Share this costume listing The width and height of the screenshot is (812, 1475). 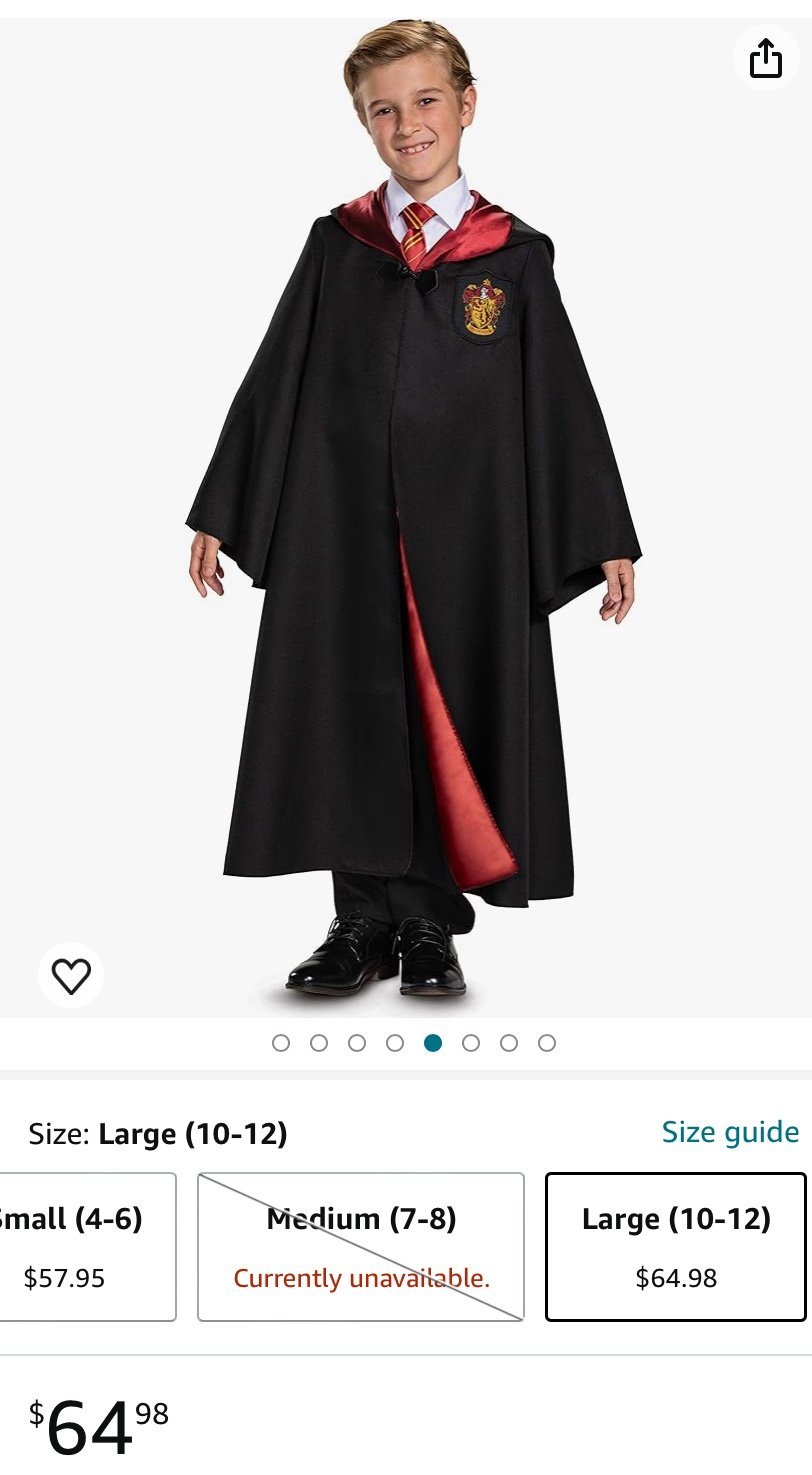[x=765, y=58]
